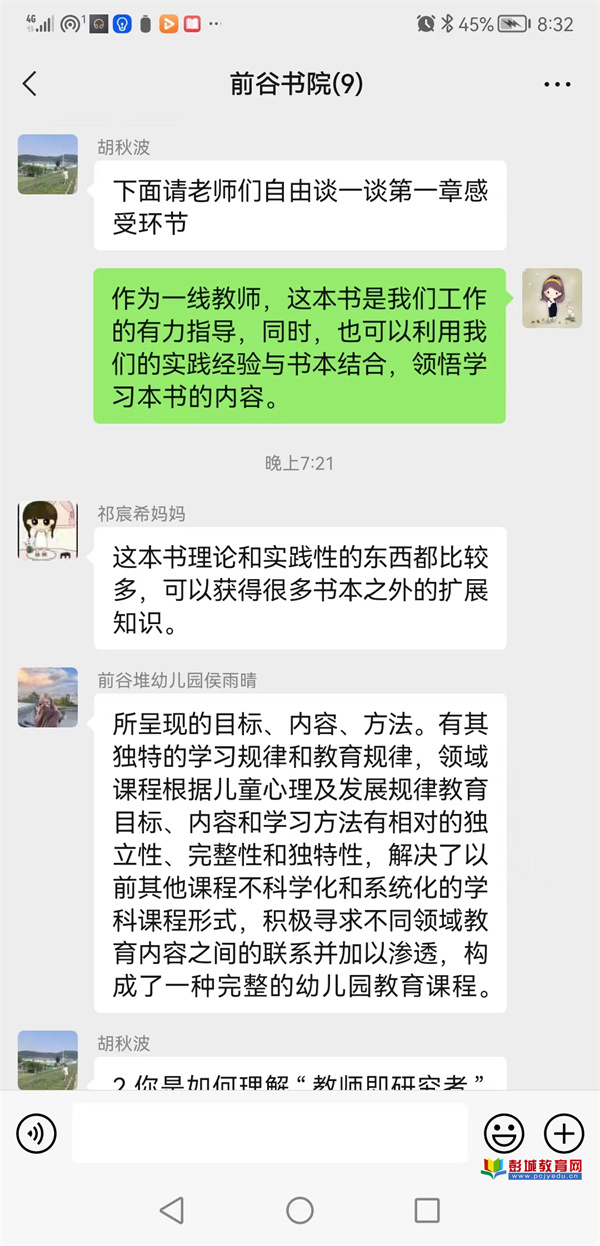
Task: Open the group chat overflow menu
Action: click(x=557, y=84)
